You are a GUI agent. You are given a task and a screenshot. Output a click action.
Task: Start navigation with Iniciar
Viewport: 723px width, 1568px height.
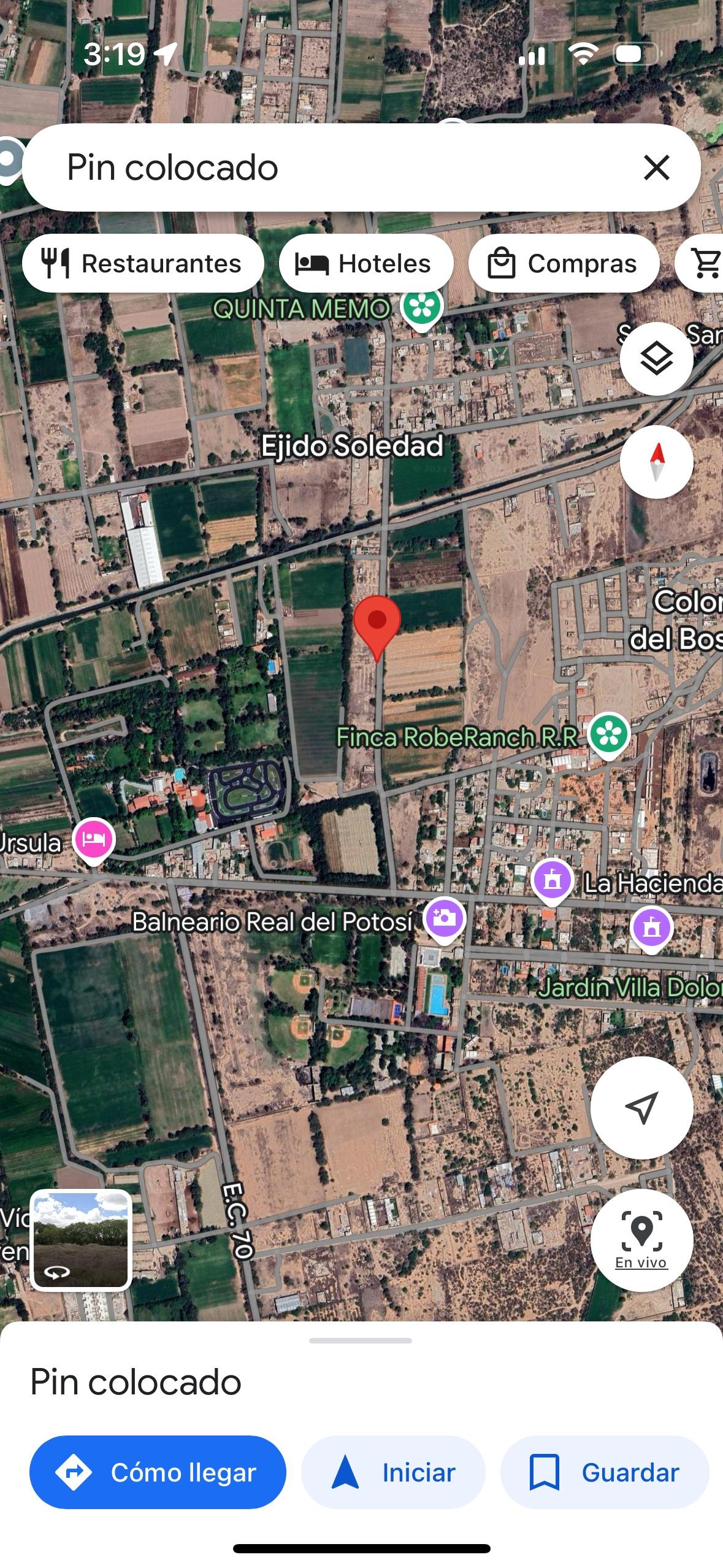pyautogui.click(x=393, y=1472)
